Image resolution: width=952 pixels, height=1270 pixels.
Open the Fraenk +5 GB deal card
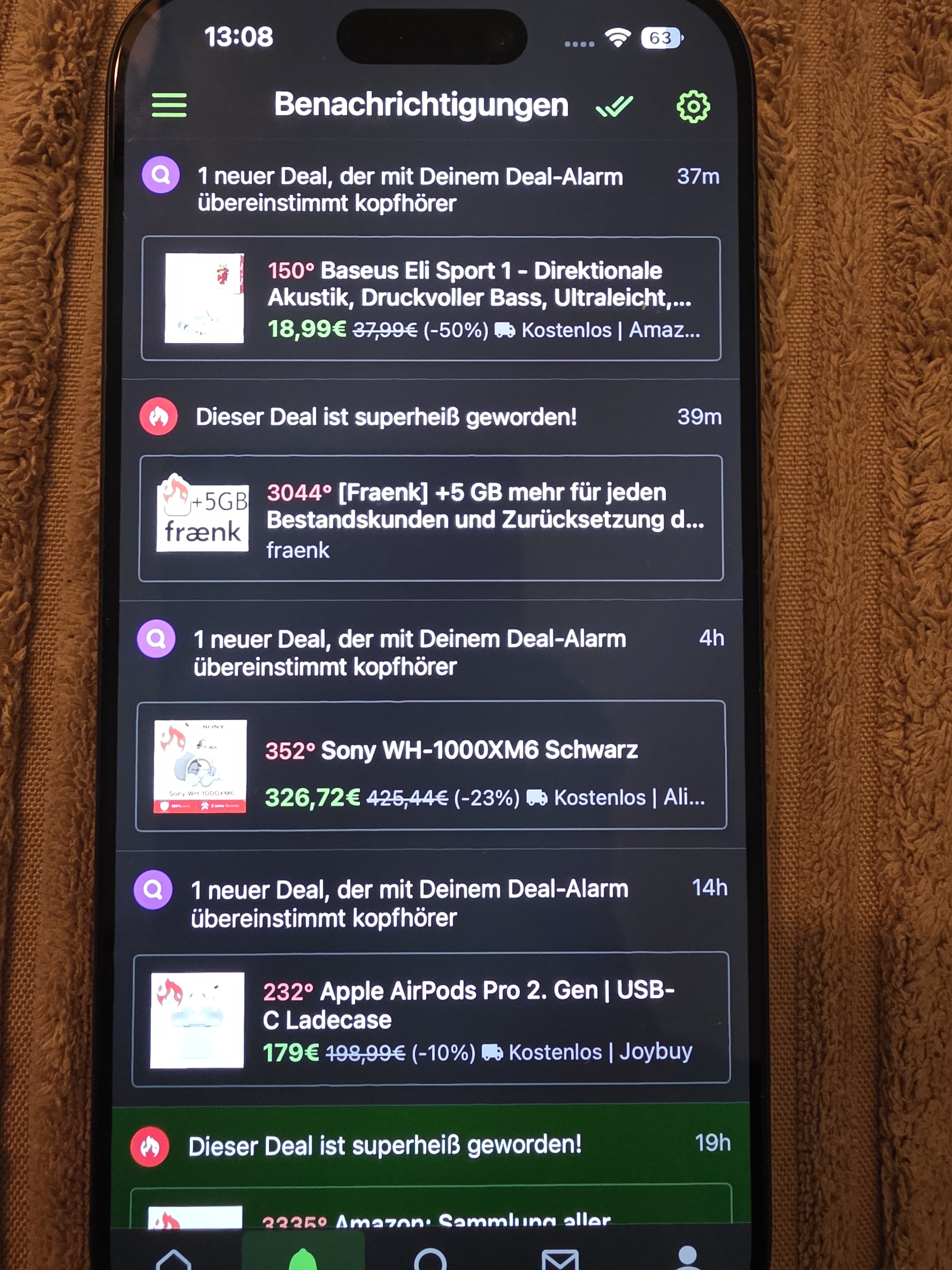pyautogui.click(x=430, y=518)
